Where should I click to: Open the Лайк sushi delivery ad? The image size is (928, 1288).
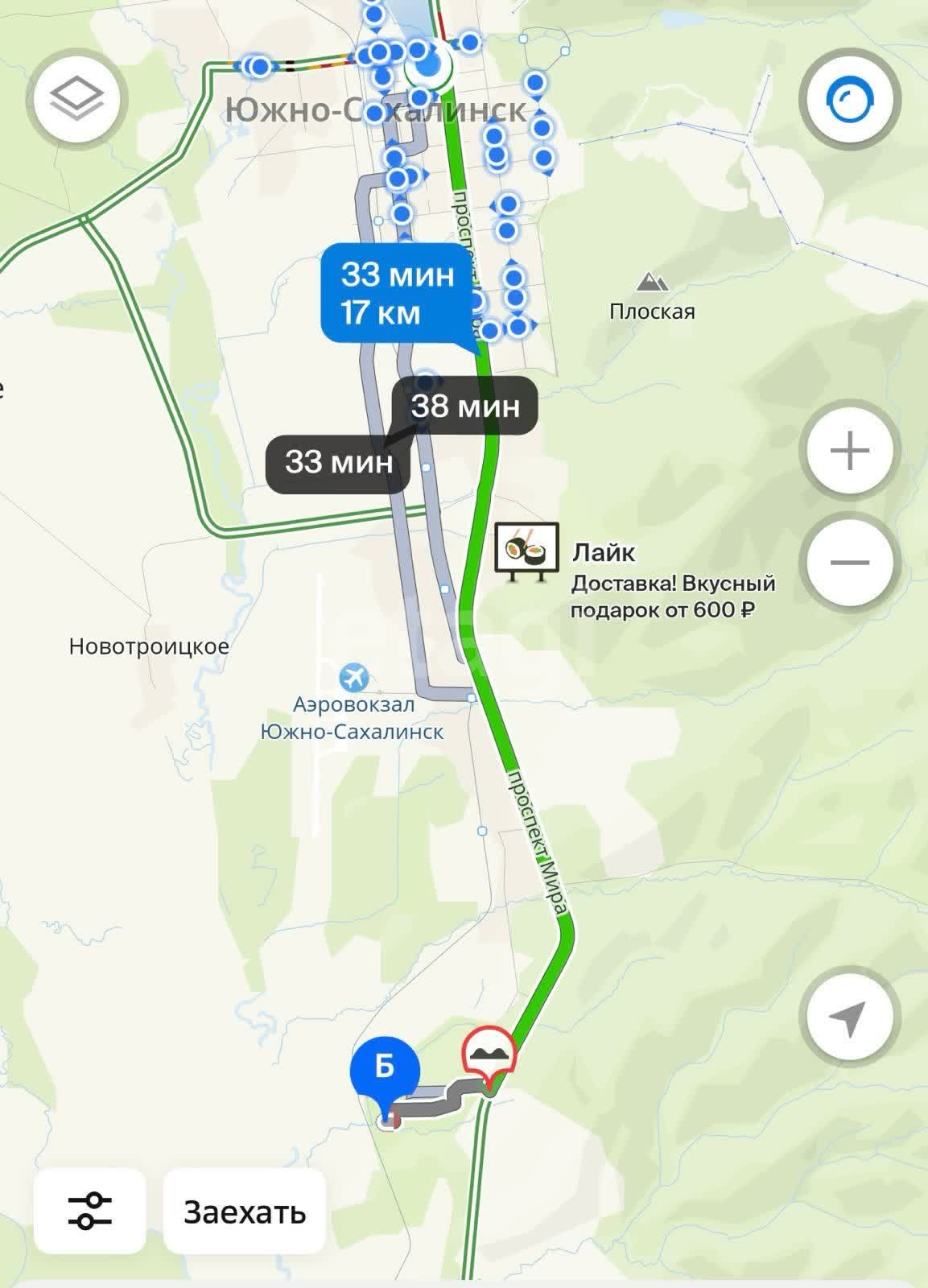(x=526, y=551)
